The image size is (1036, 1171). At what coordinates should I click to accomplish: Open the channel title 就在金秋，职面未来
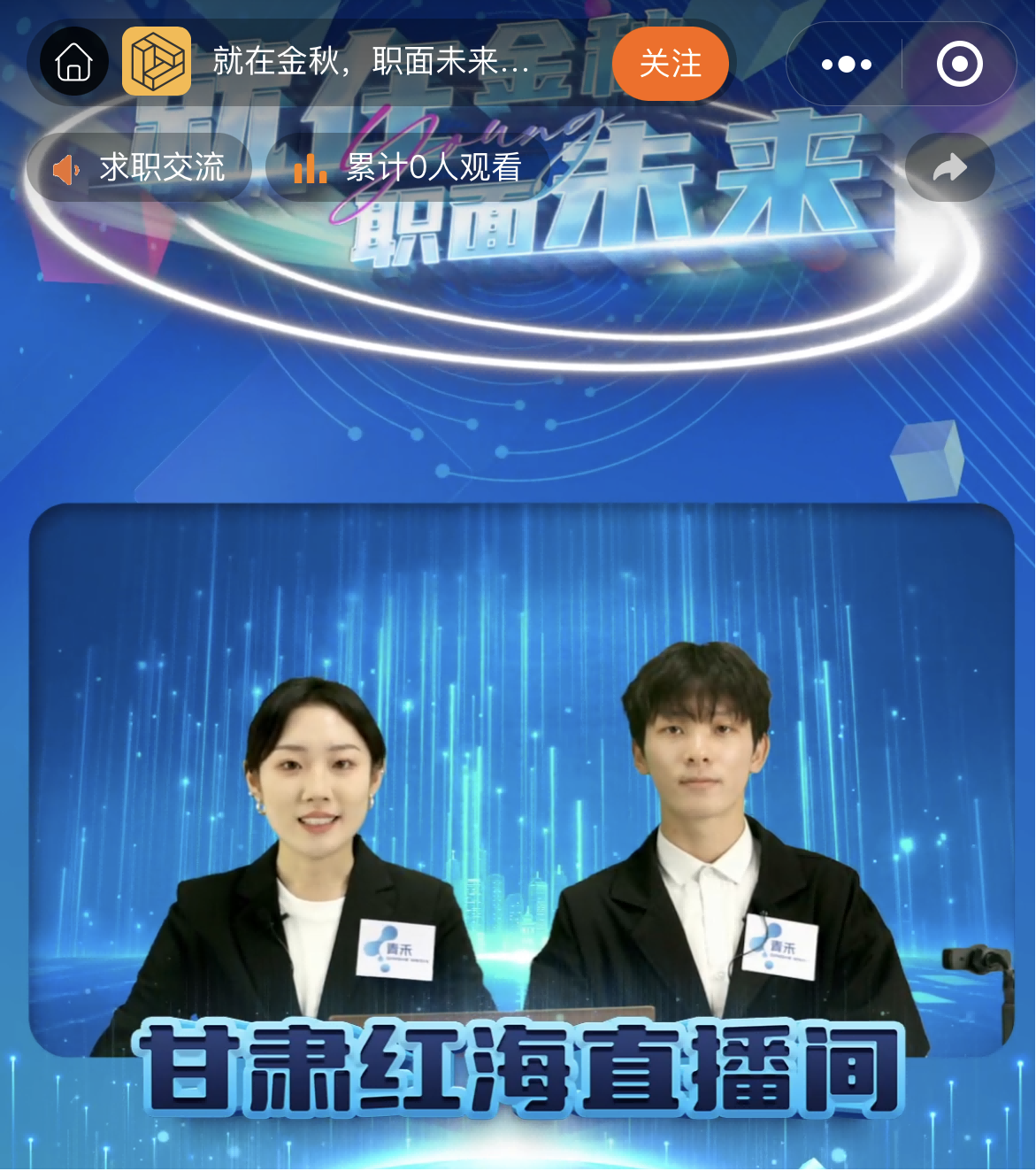click(x=372, y=62)
